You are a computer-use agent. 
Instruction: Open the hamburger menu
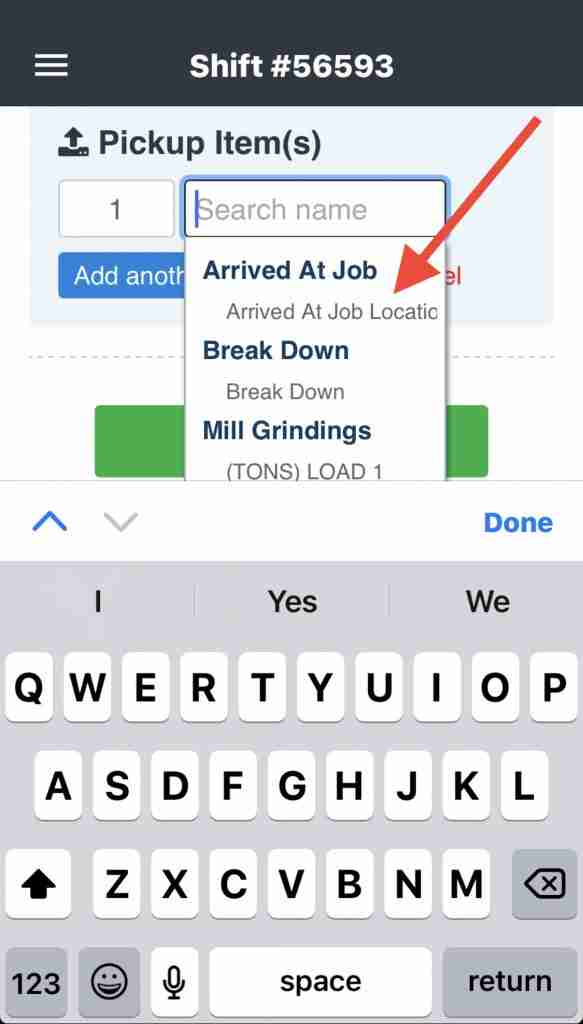pyautogui.click(x=51, y=65)
